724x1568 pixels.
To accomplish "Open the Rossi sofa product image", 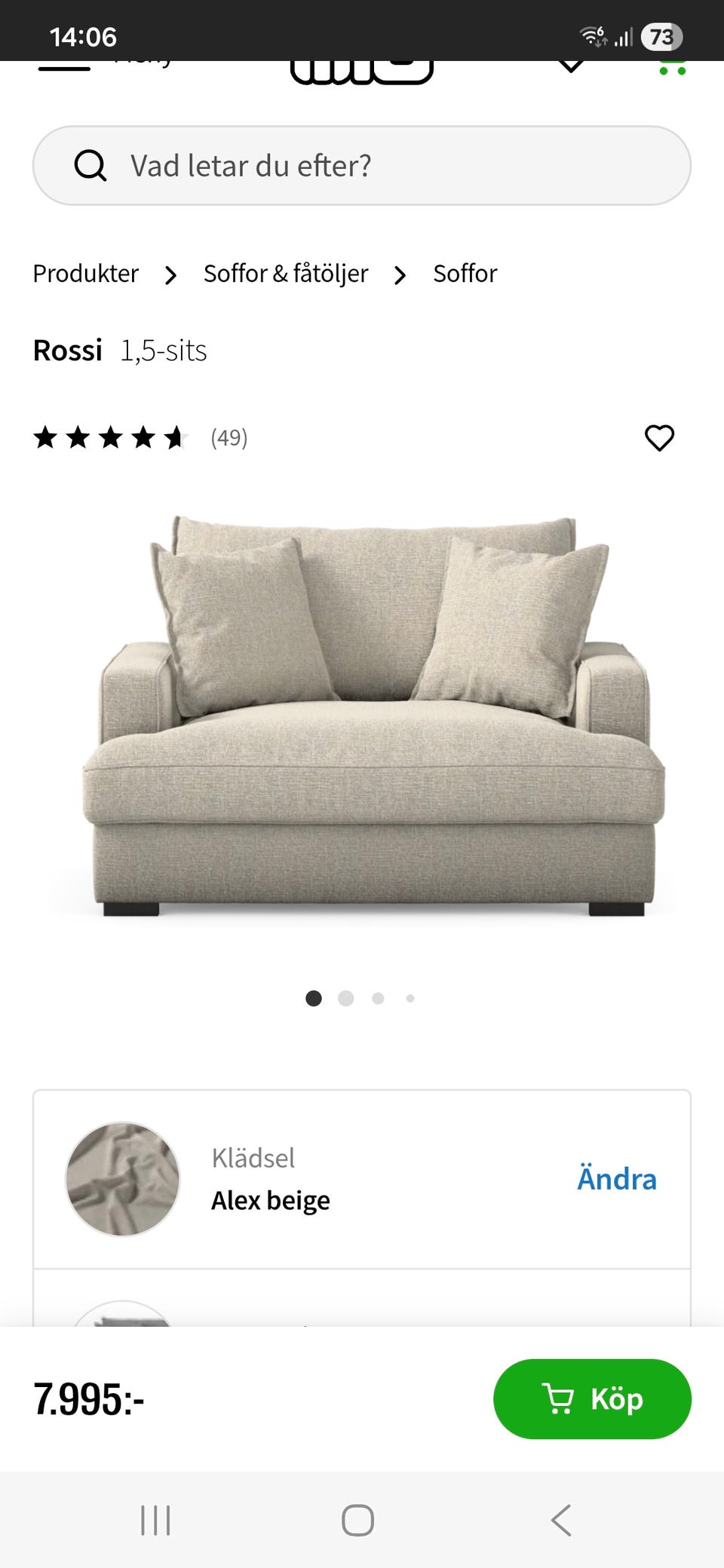I will point(362,716).
